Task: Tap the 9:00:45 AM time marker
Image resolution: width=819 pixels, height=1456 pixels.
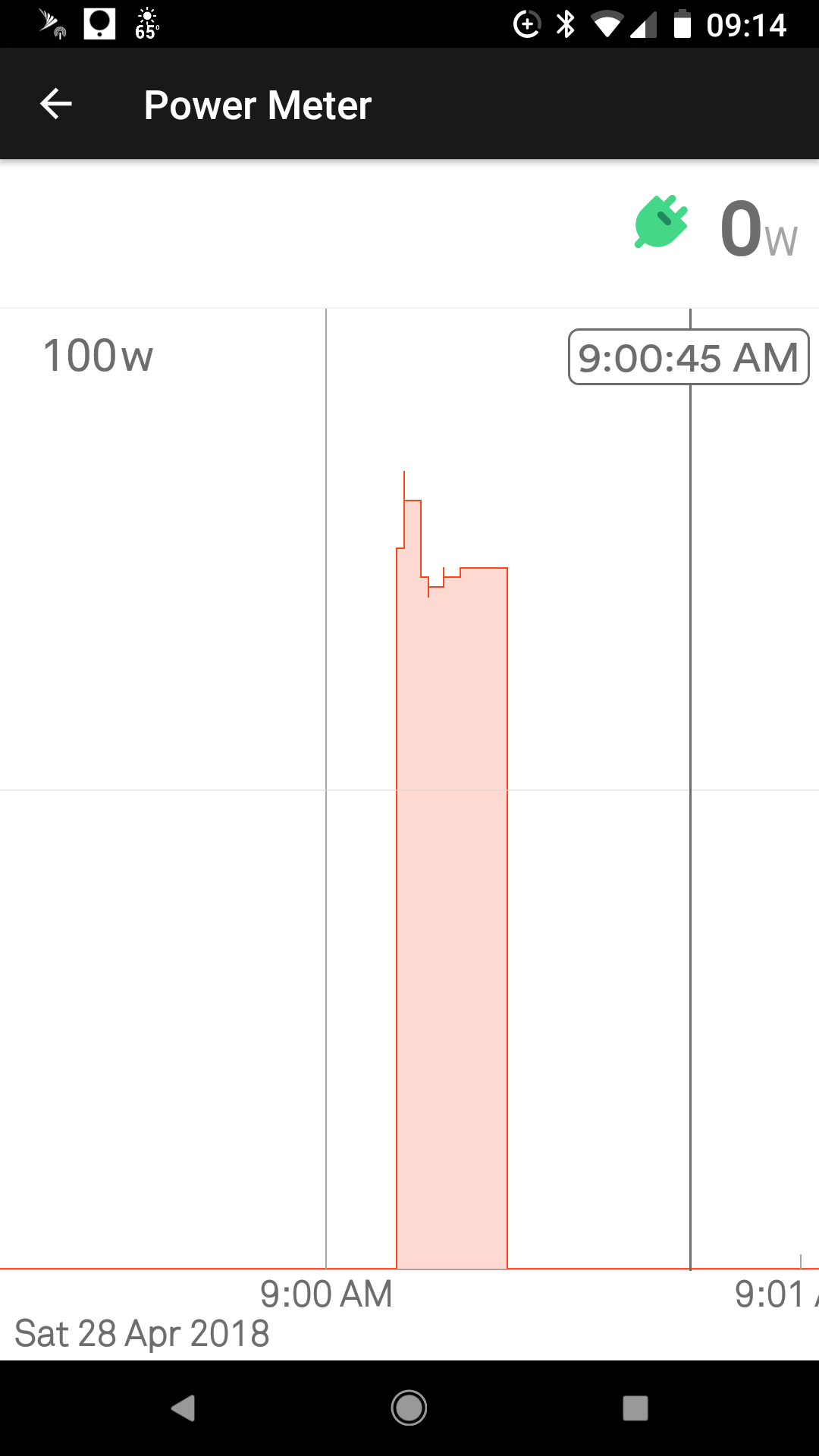Action: click(x=689, y=357)
